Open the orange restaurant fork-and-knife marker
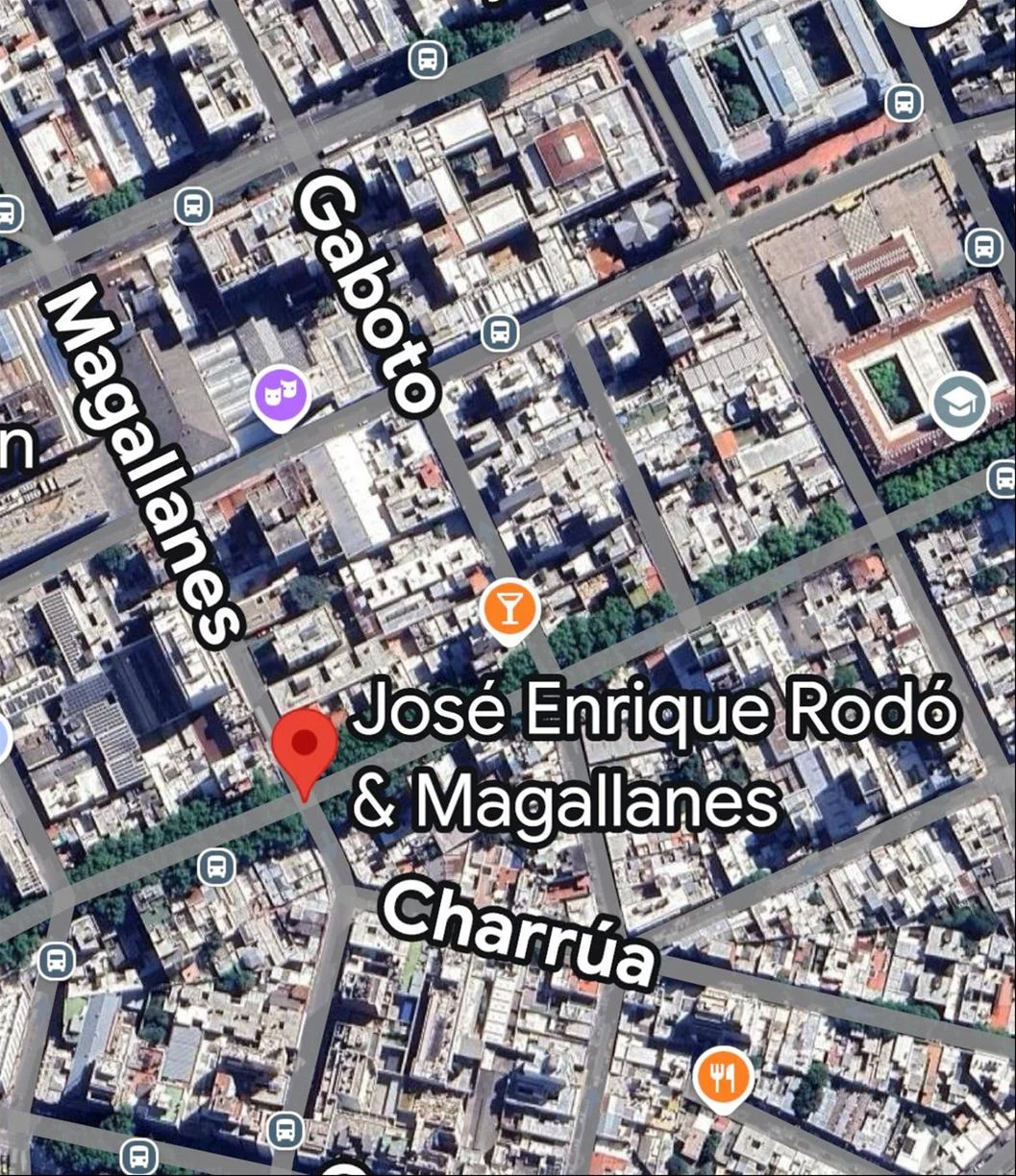Image resolution: width=1016 pixels, height=1176 pixels. click(721, 1076)
